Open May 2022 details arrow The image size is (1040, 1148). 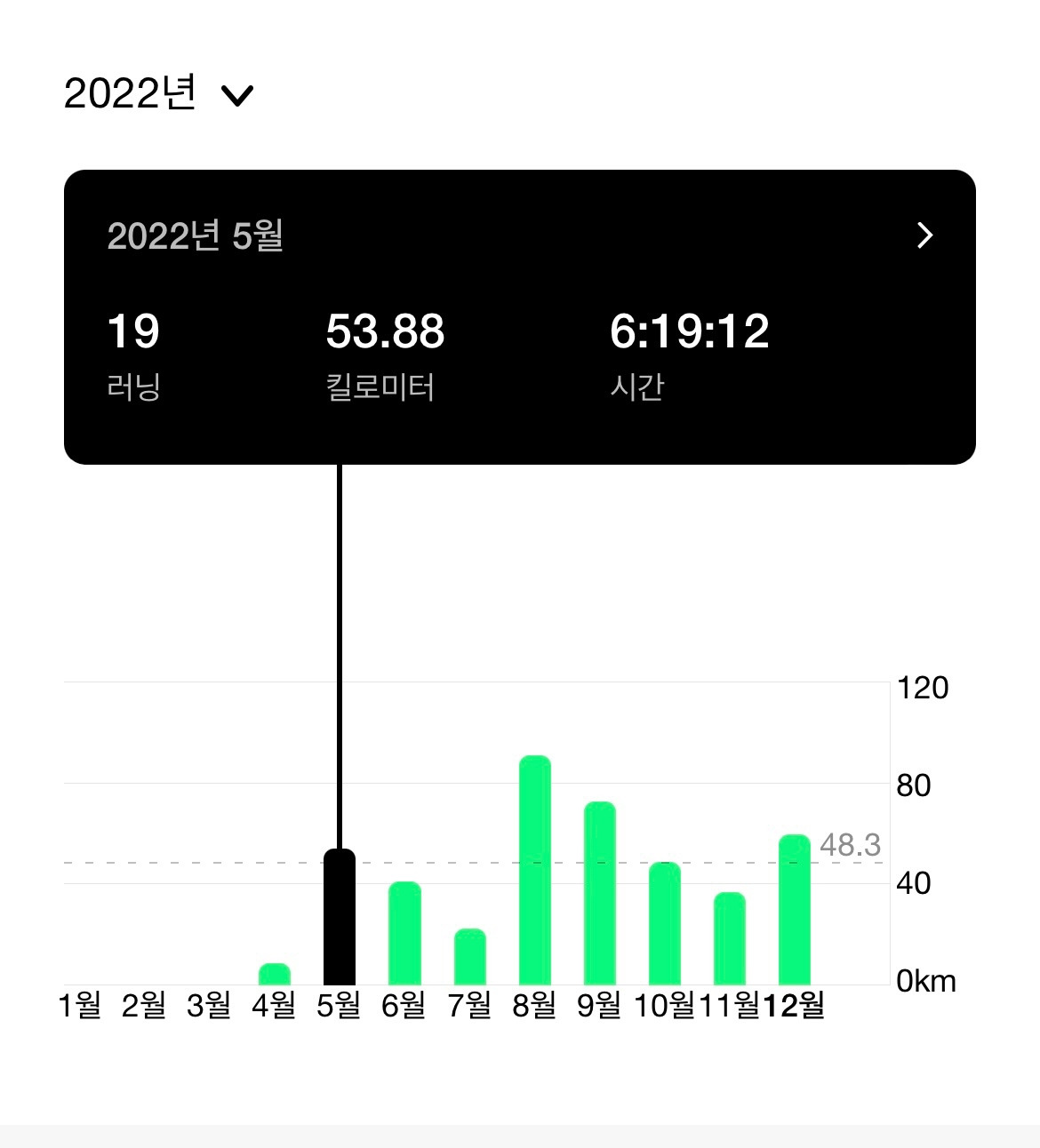[924, 235]
